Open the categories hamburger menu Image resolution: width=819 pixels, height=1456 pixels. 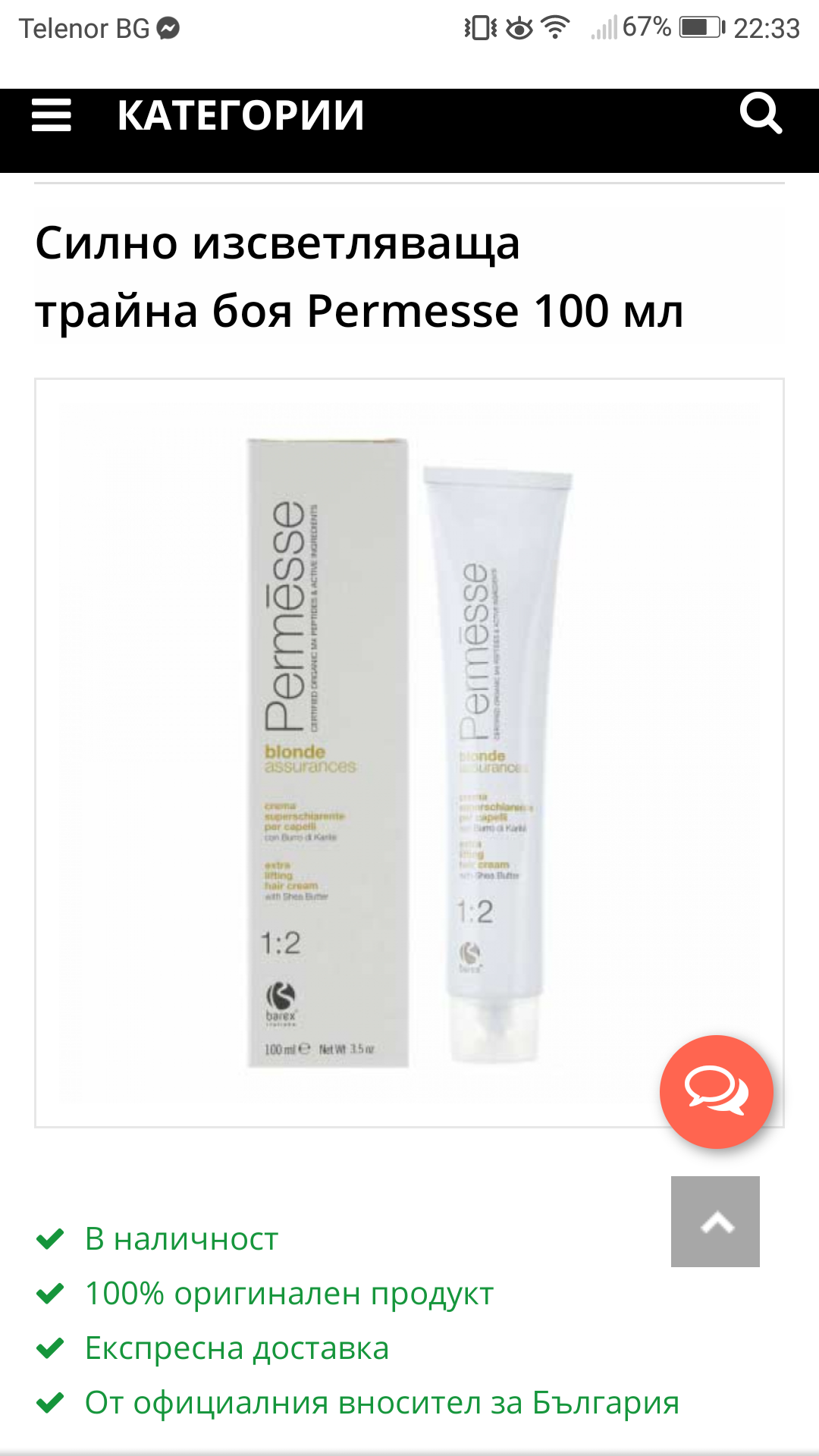pyautogui.click(x=51, y=115)
